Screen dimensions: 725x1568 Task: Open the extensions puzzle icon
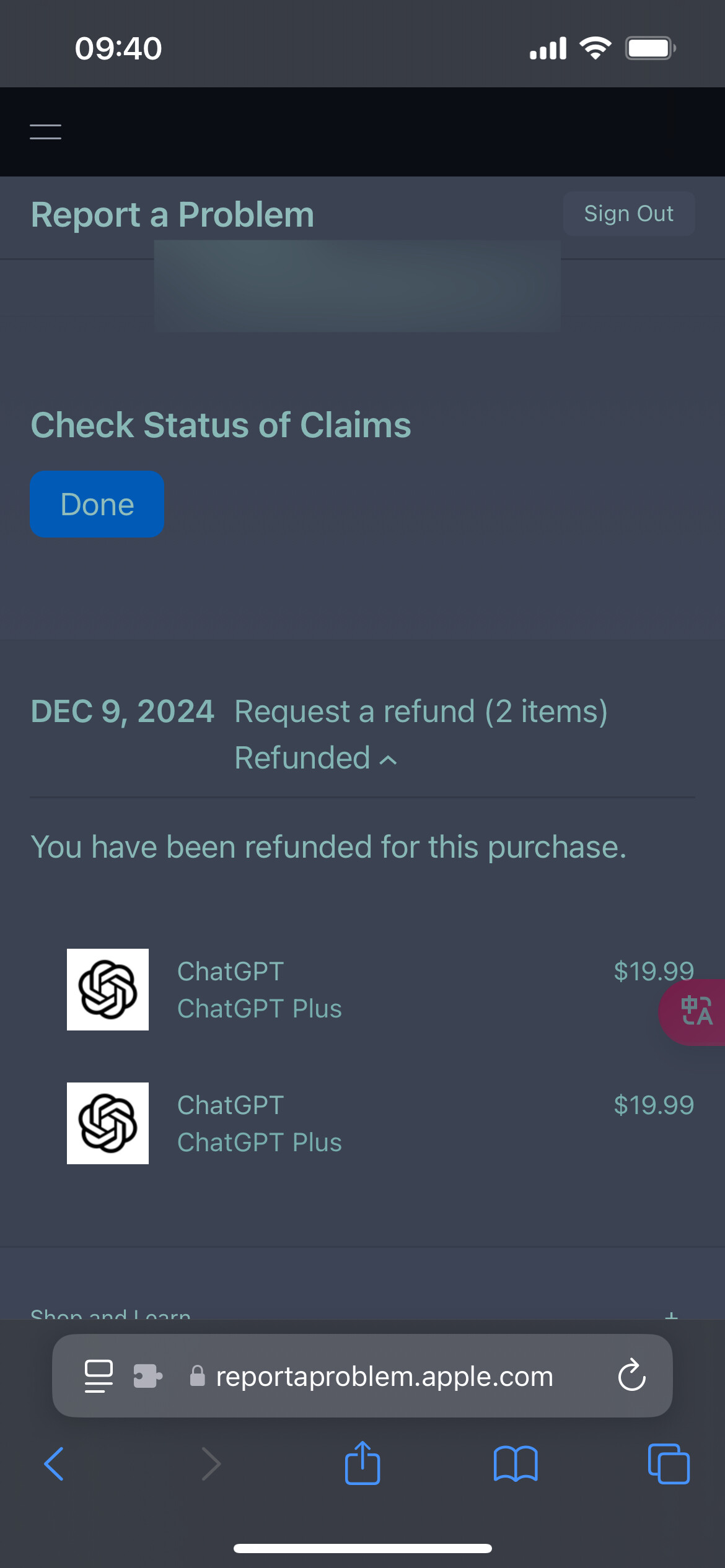[148, 1376]
